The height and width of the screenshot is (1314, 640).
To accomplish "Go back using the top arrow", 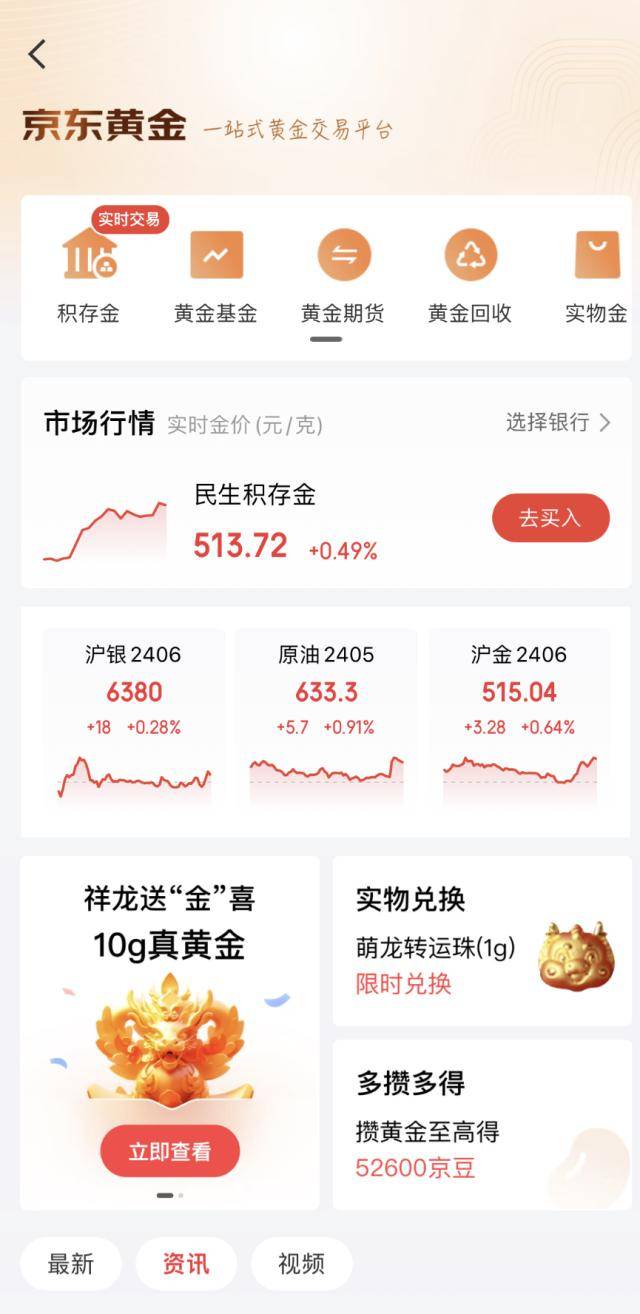I will coord(37,54).
